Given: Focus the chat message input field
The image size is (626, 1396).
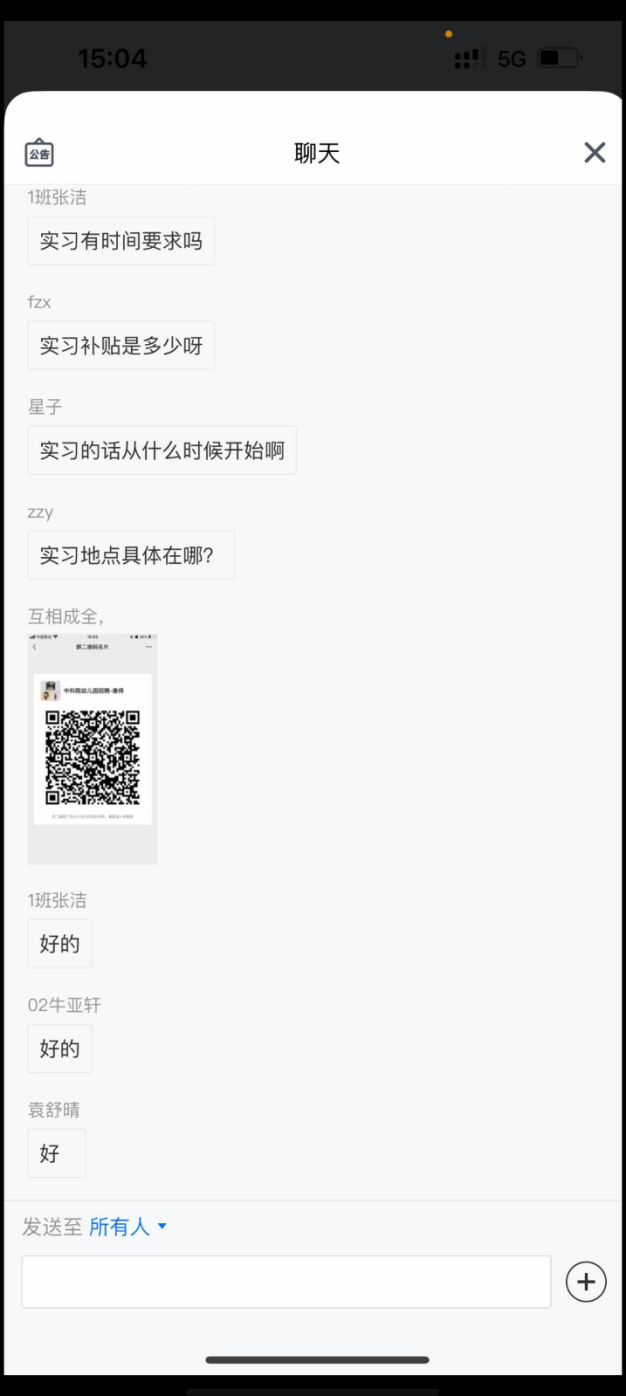Looking at the screenshot, I should coord(286,1281).
